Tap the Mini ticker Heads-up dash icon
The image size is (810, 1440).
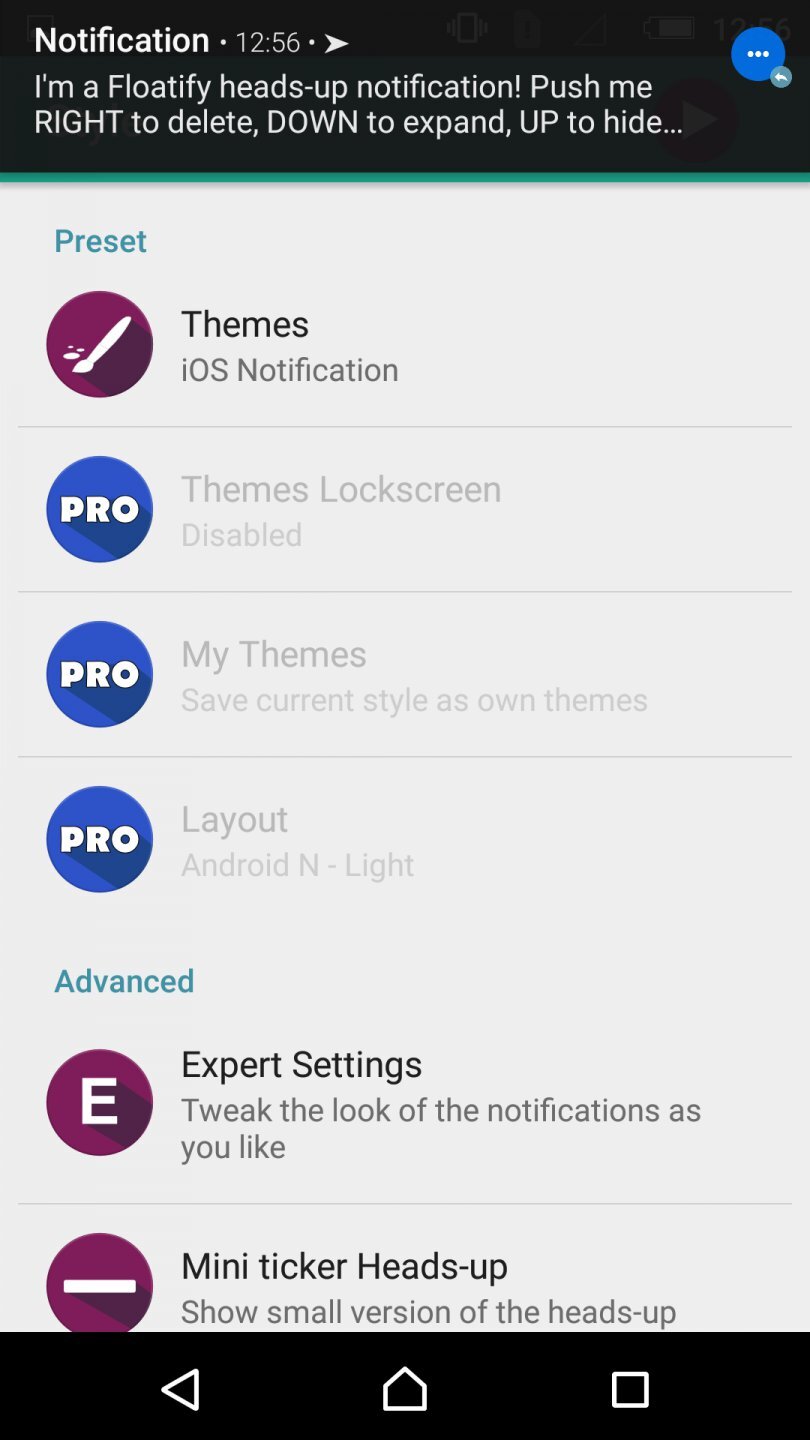pyautogui.click(x=99, y=1283)
